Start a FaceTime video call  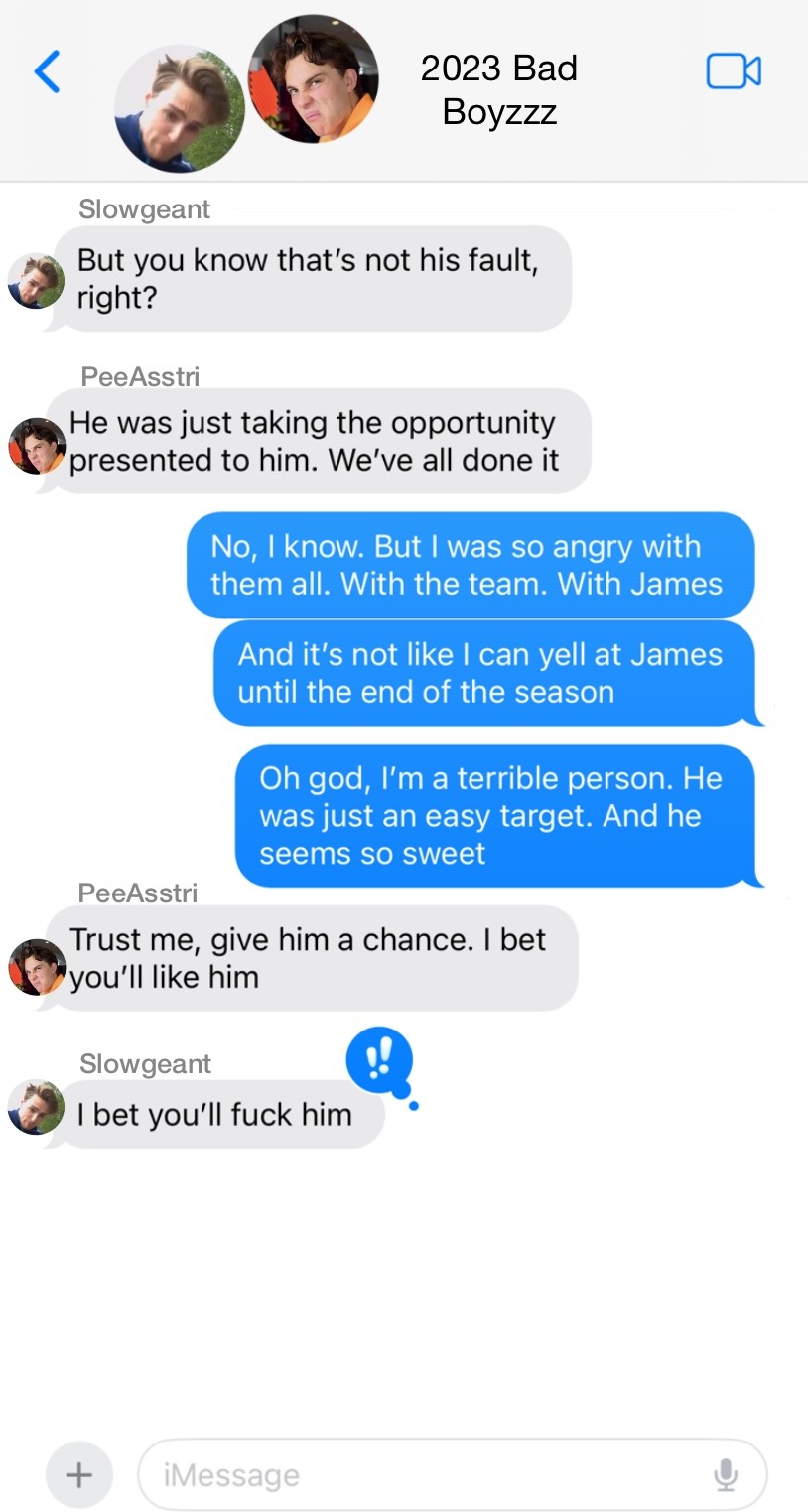734,71
